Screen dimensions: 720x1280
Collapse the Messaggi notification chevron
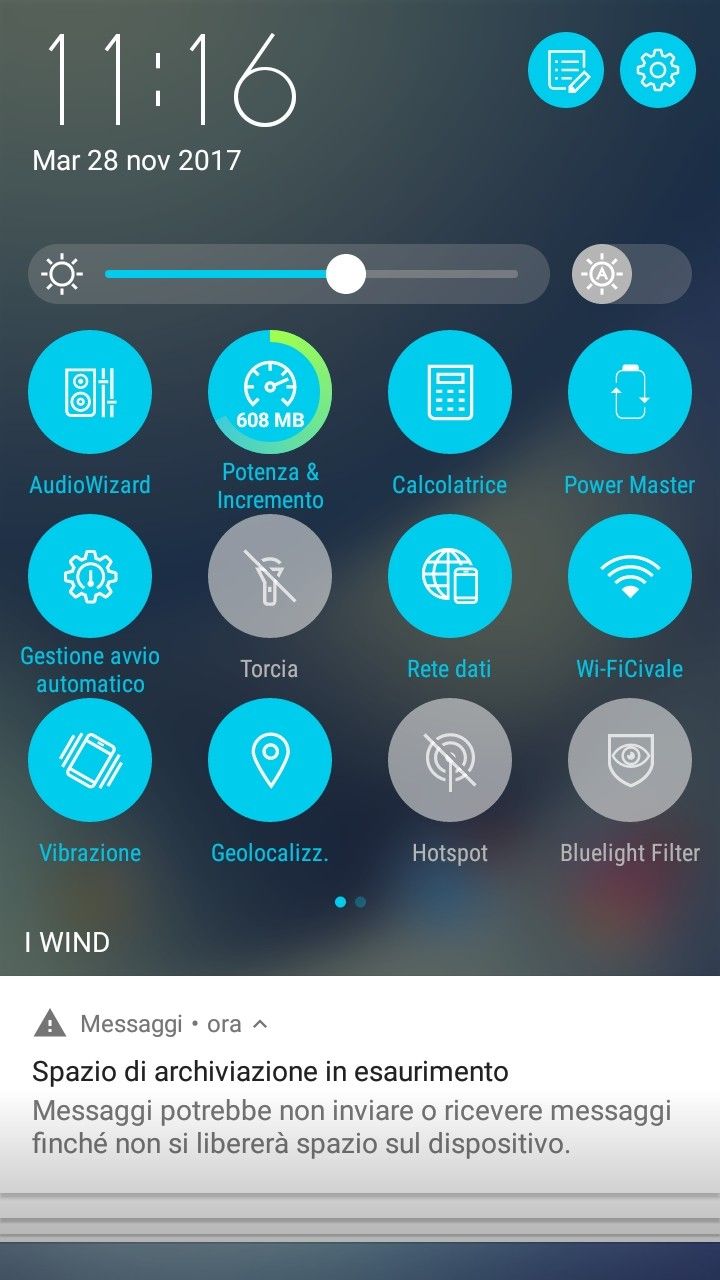[260, 1024]
